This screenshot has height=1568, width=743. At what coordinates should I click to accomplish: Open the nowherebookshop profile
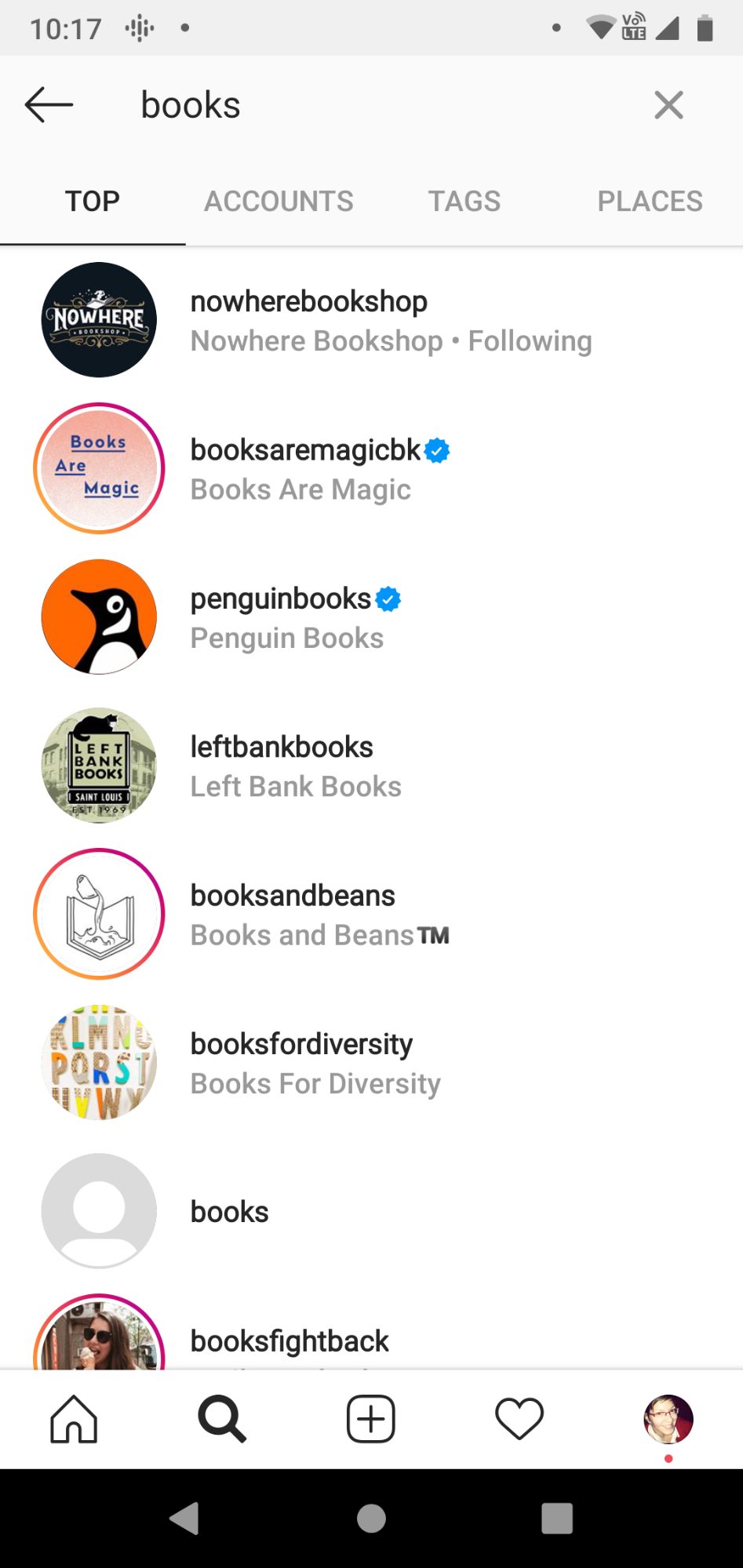pyautogui.click(x=371, y=320)
